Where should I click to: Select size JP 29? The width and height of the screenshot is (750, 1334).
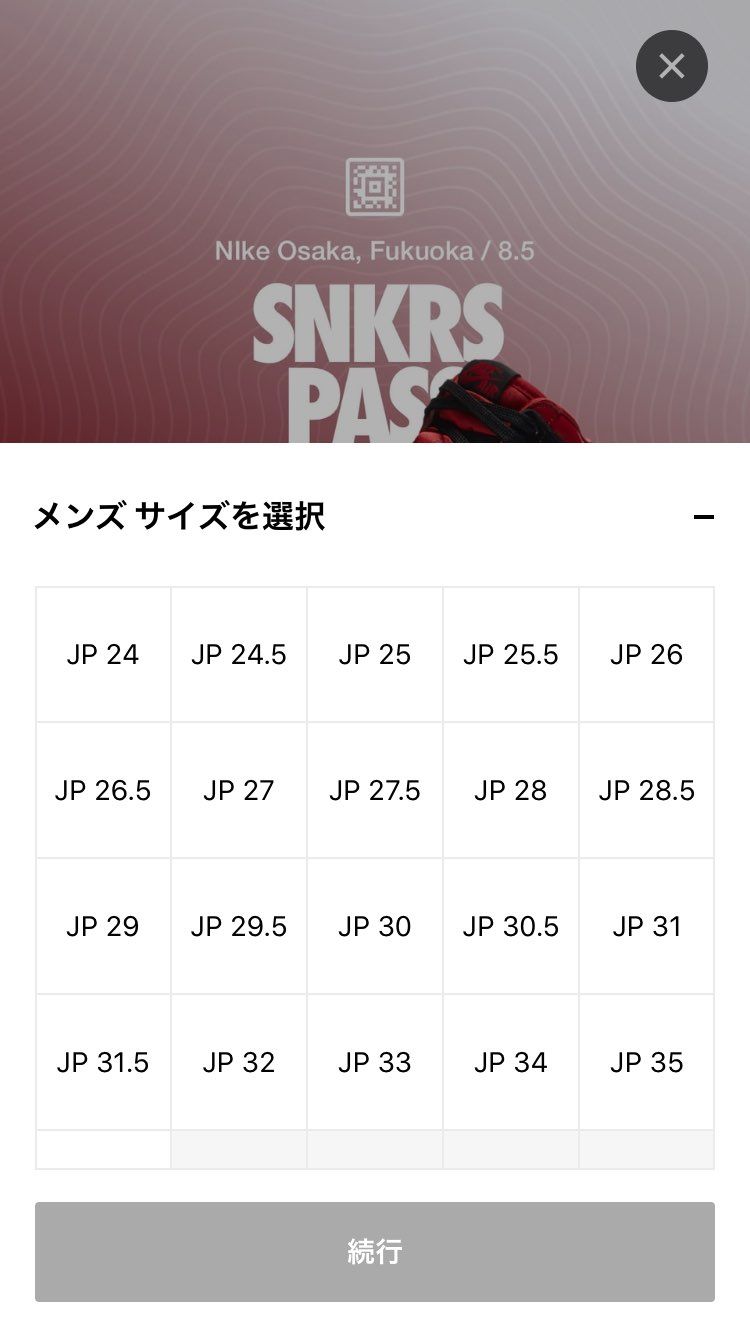tap(103, 926)
